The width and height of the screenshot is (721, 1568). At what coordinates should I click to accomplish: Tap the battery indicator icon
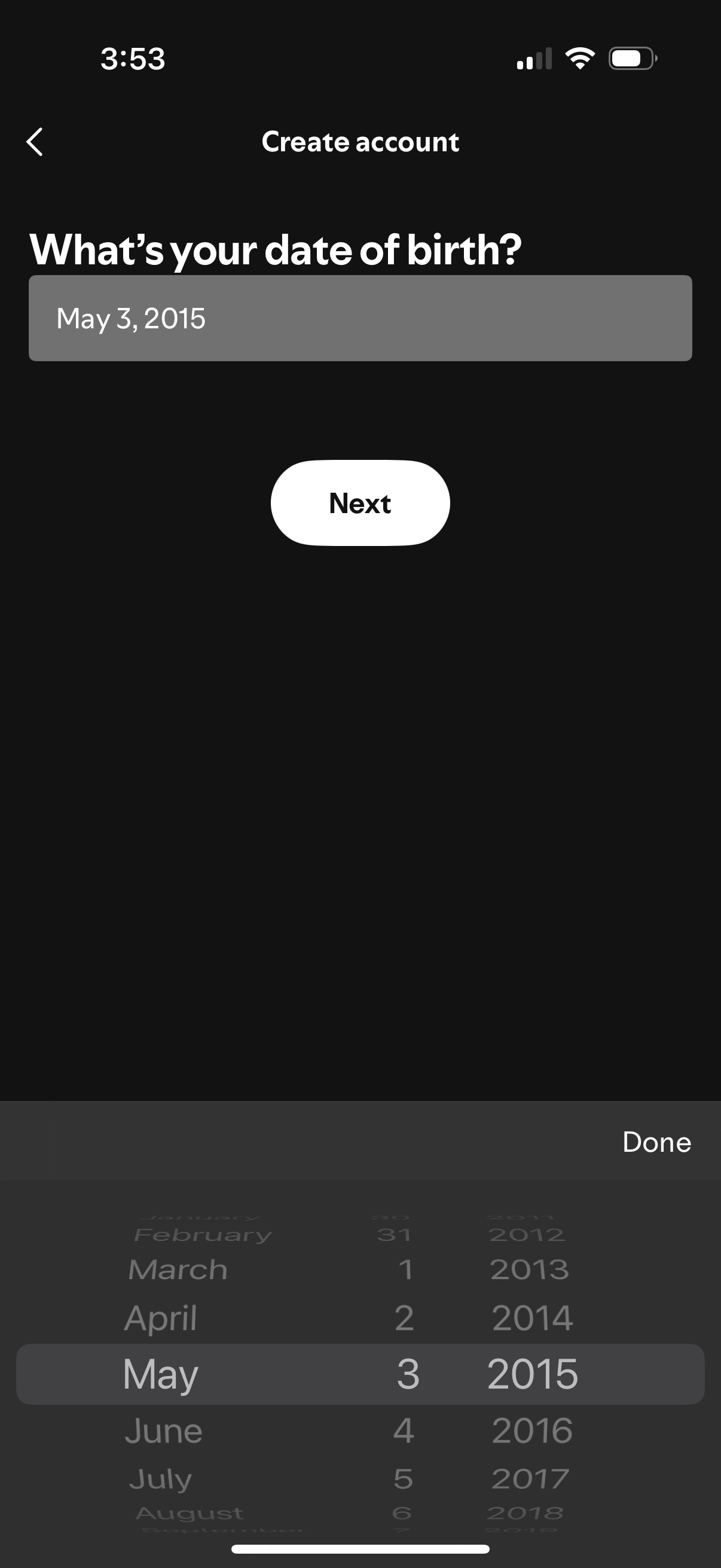click(x=631, y=58)
